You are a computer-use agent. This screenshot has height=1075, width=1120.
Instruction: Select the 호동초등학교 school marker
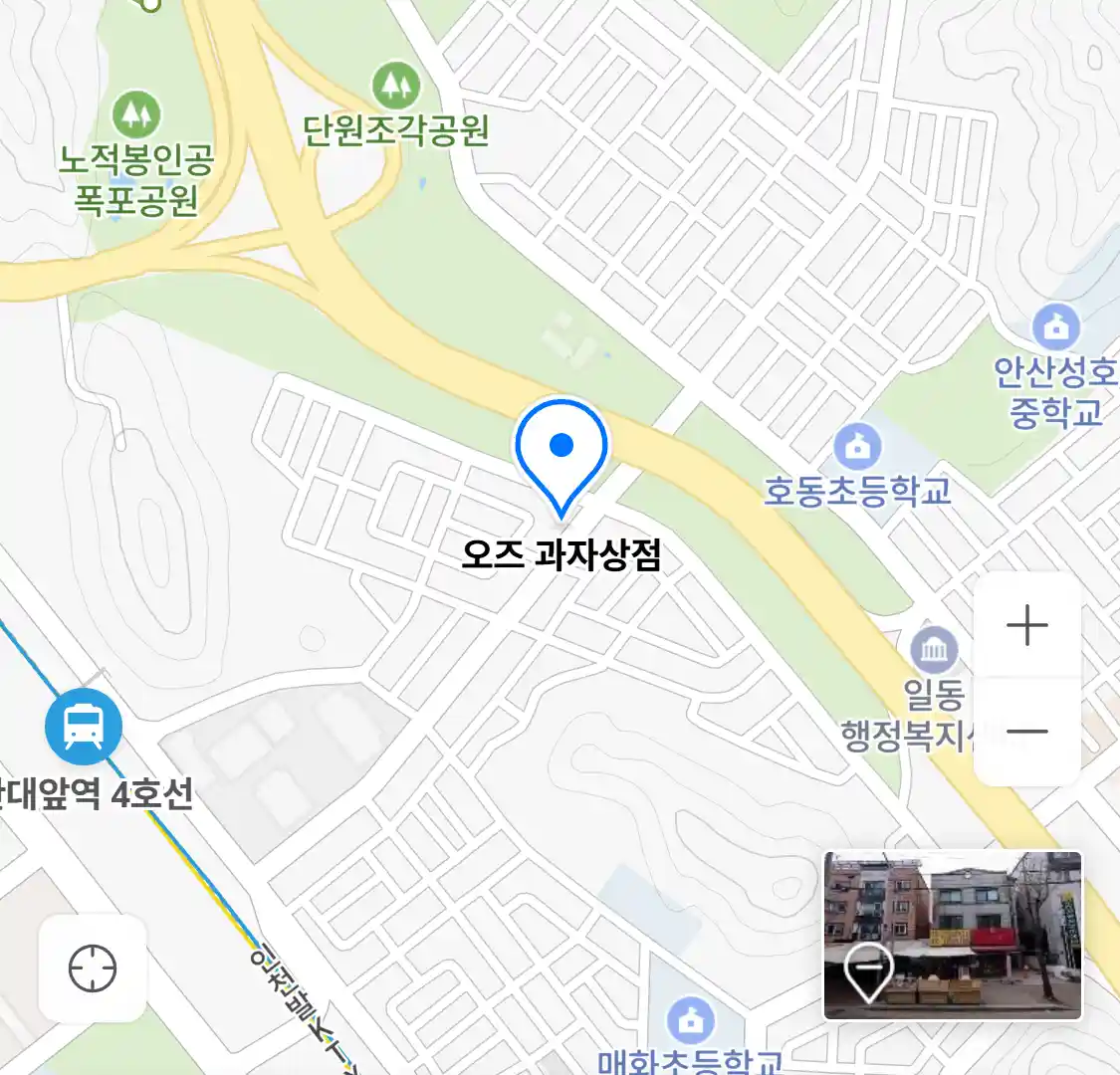pos(857,447)
